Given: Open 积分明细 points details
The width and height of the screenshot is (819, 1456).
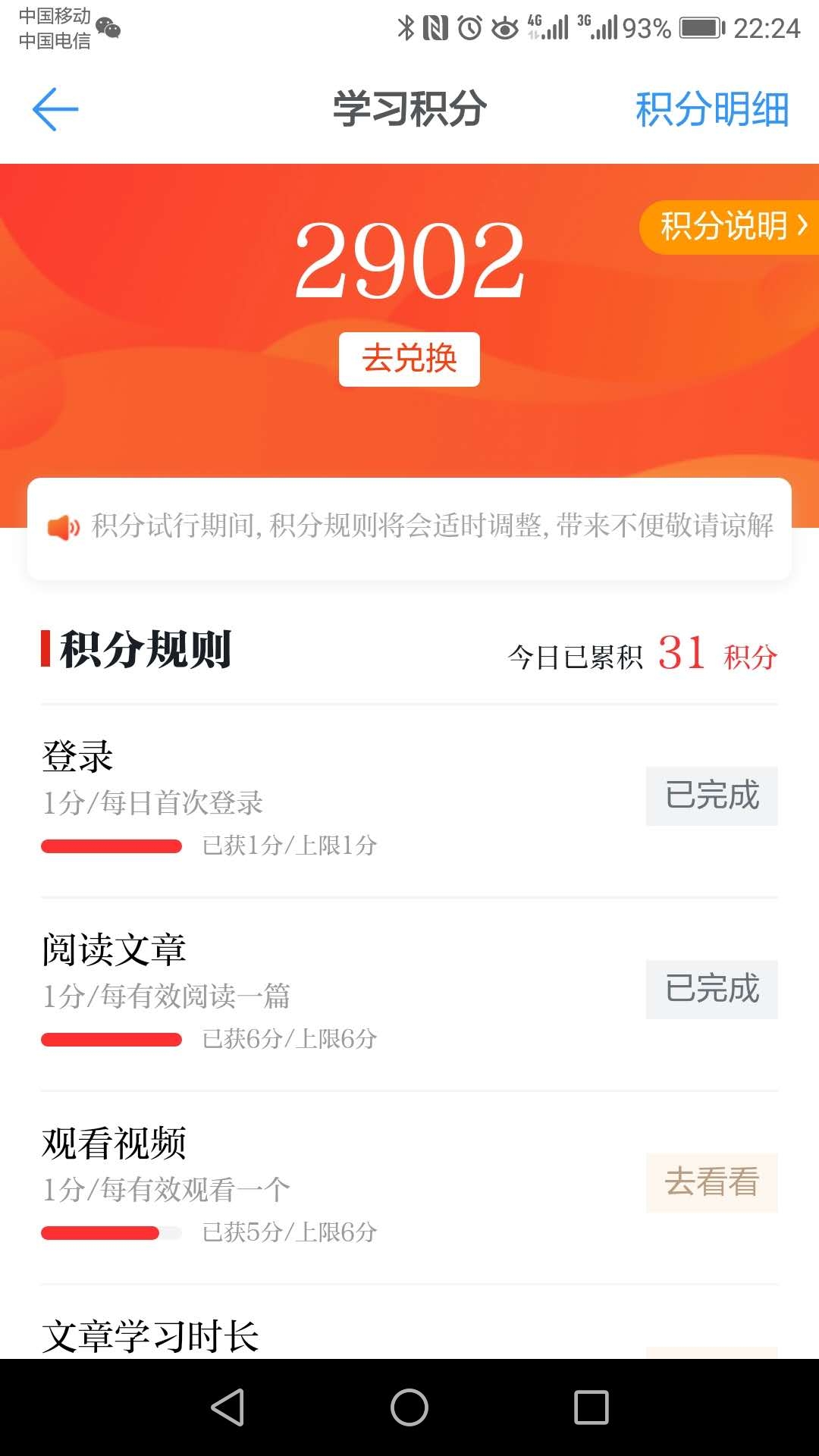Looking at the screenshot, I should 711,109.
